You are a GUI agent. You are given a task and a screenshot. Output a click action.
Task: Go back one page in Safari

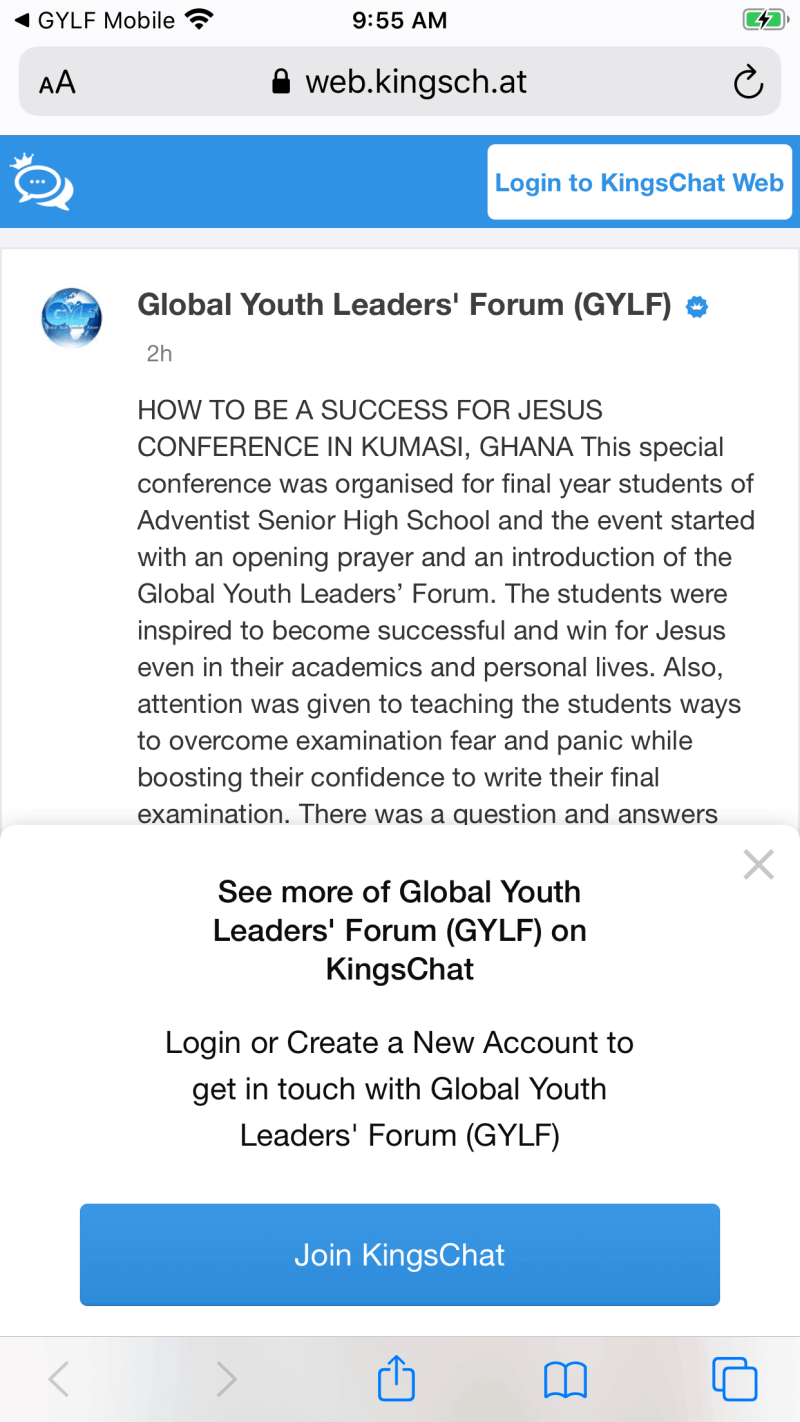(59, 1380)
